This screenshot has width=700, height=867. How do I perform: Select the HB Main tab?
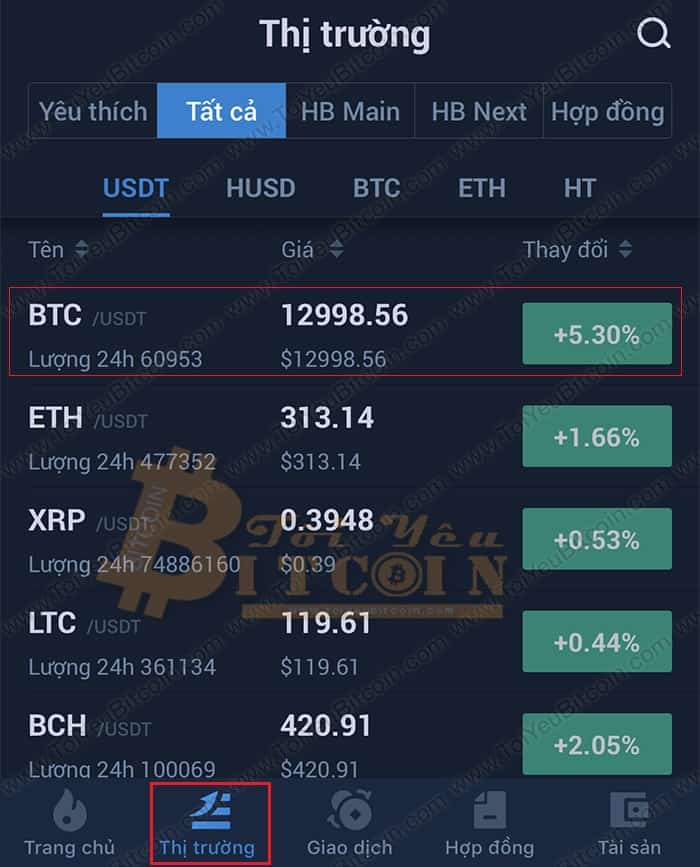pyautogui.click(x=350, y=111)
